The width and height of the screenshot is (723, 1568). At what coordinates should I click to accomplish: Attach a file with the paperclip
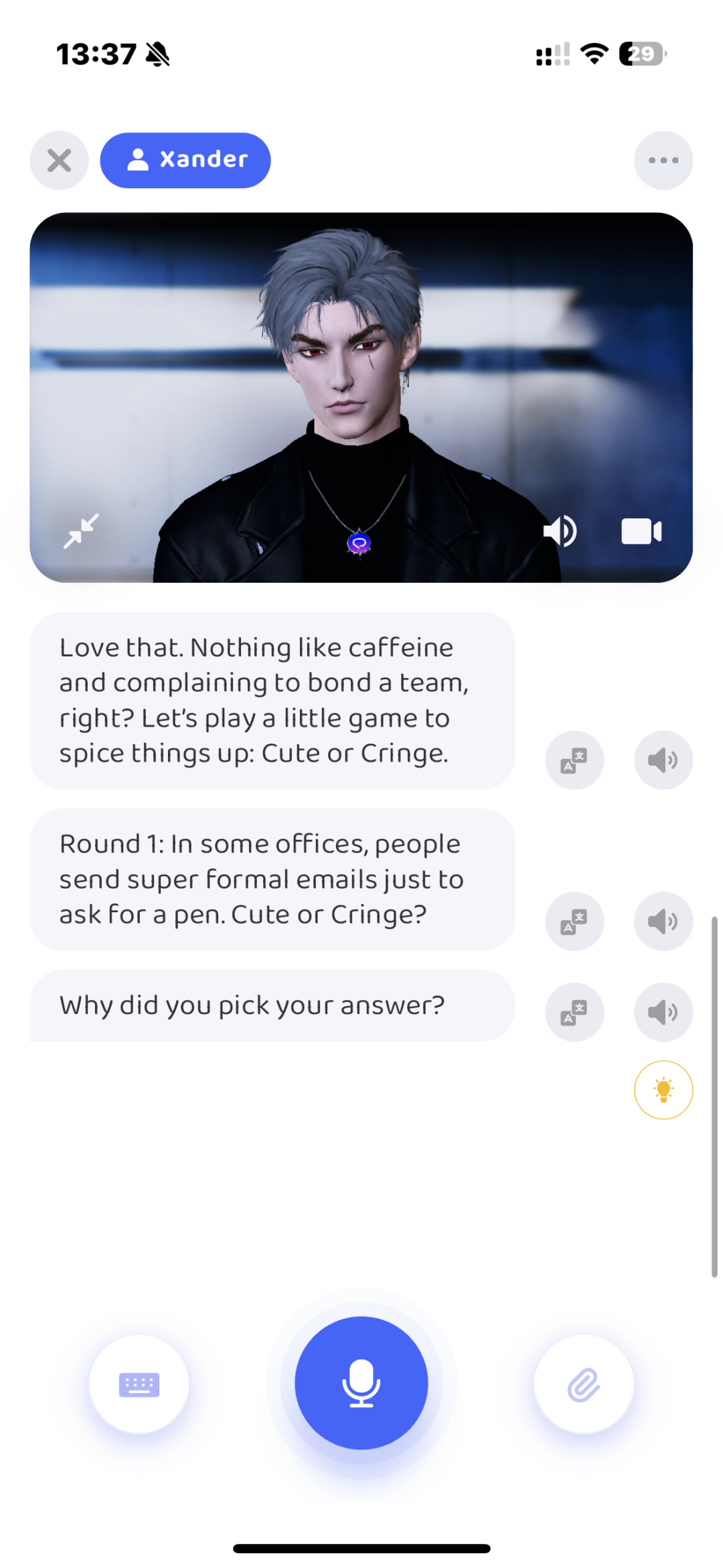584,1384
